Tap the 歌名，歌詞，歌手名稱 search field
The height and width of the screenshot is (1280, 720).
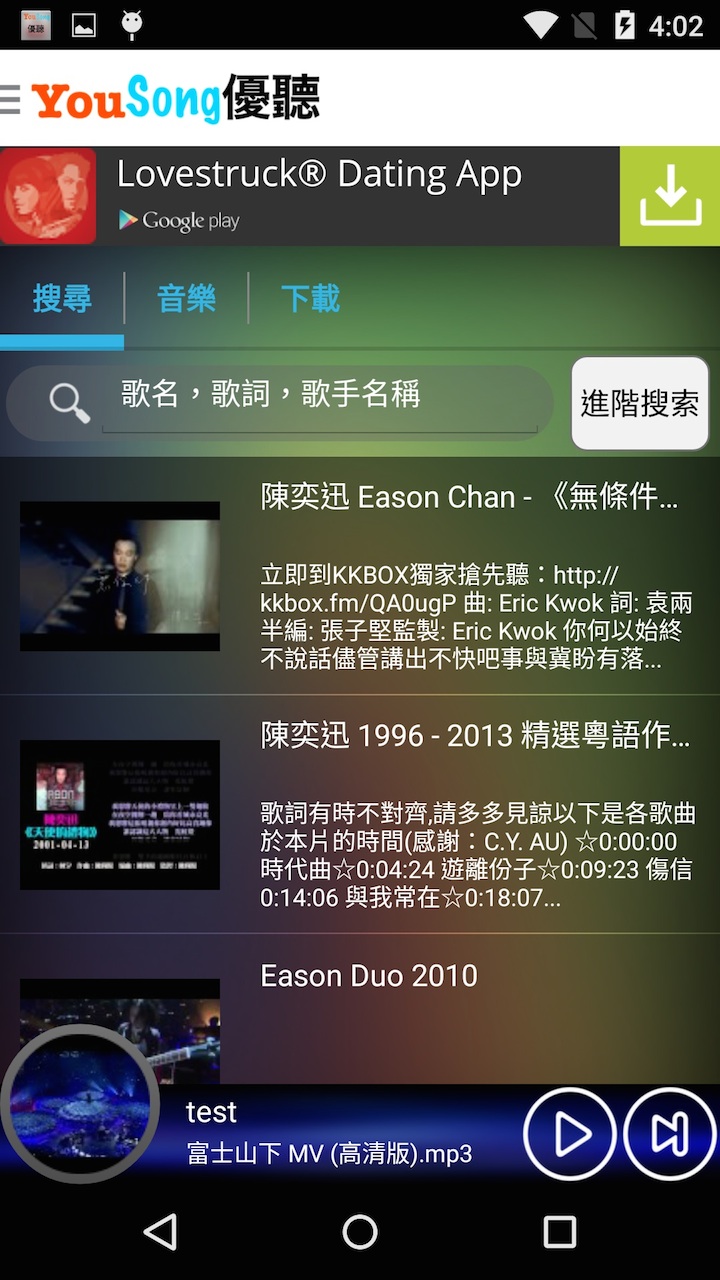(320, 396)
